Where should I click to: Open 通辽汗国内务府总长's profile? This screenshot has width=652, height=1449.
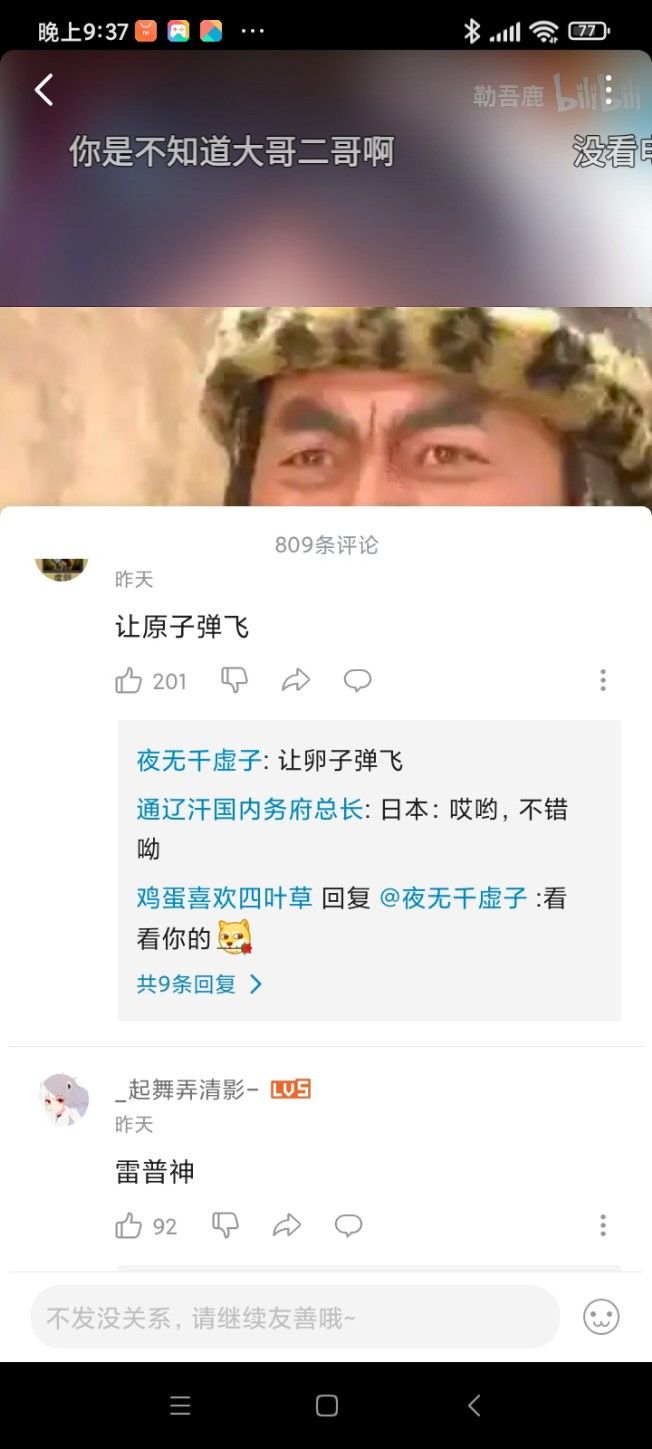[249, 809]
